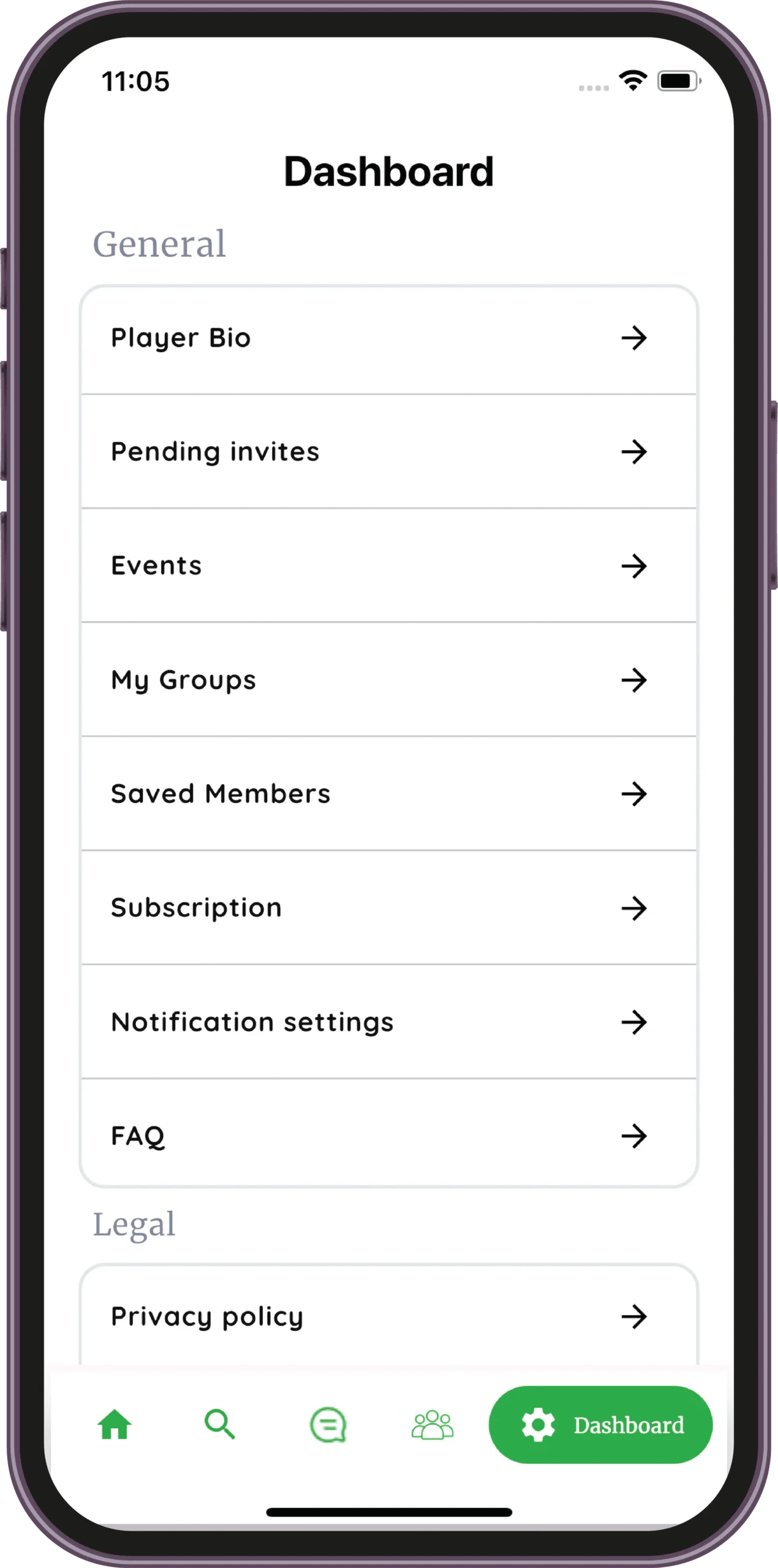Open Subscription settings
Viewport: 778px width, 1568px height.
point(389,908)
